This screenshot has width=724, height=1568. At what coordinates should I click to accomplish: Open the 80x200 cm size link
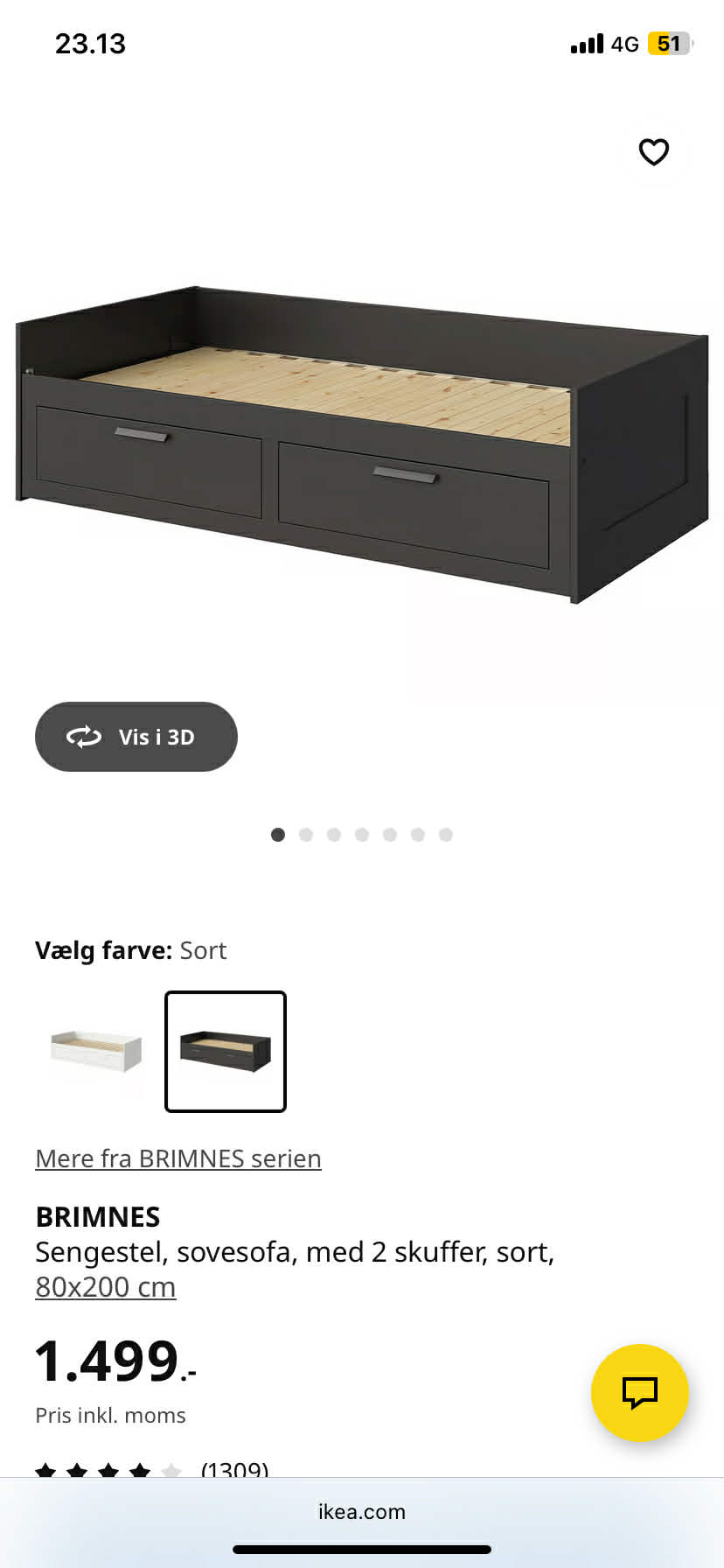tap(105, 1286)
